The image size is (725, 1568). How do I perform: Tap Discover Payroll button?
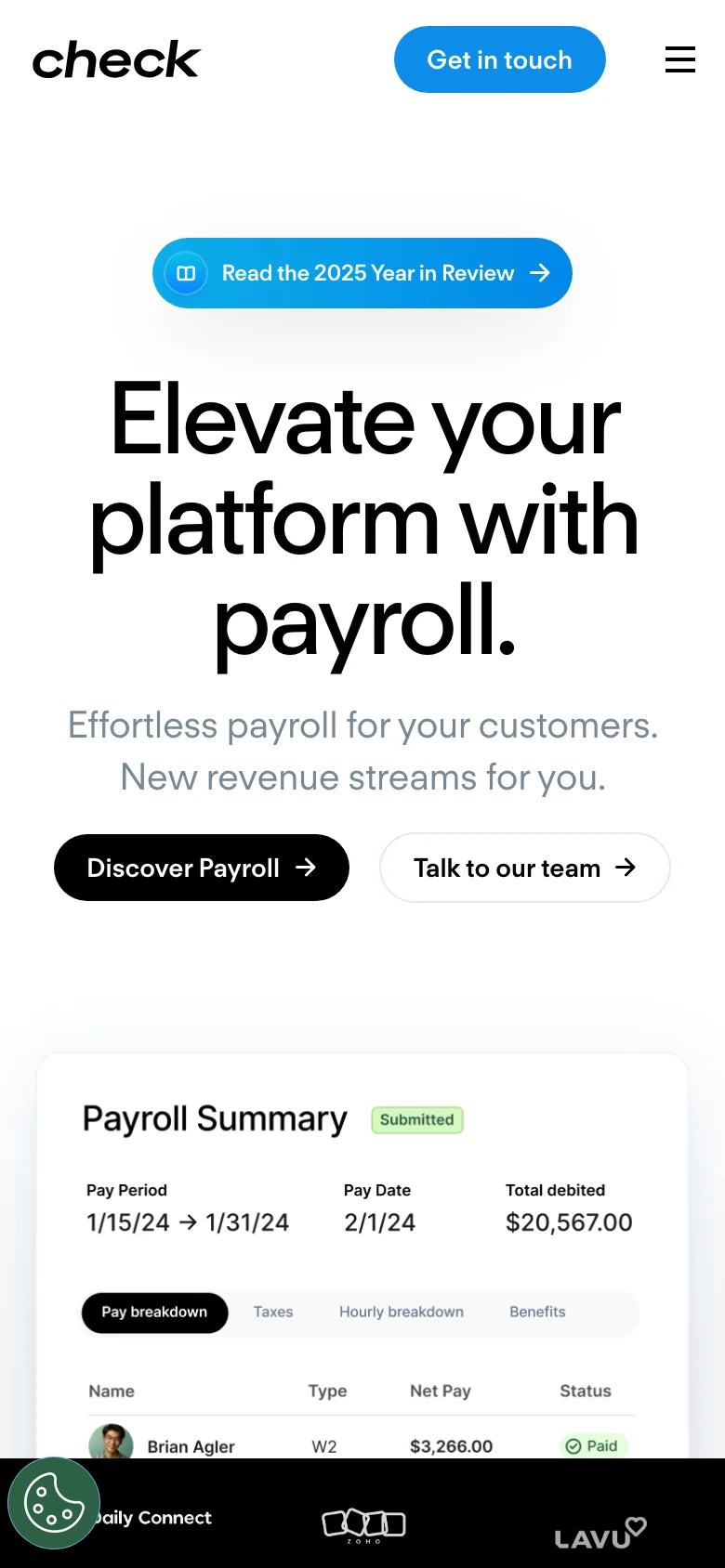pyautogui.click(x=202, y=868)
